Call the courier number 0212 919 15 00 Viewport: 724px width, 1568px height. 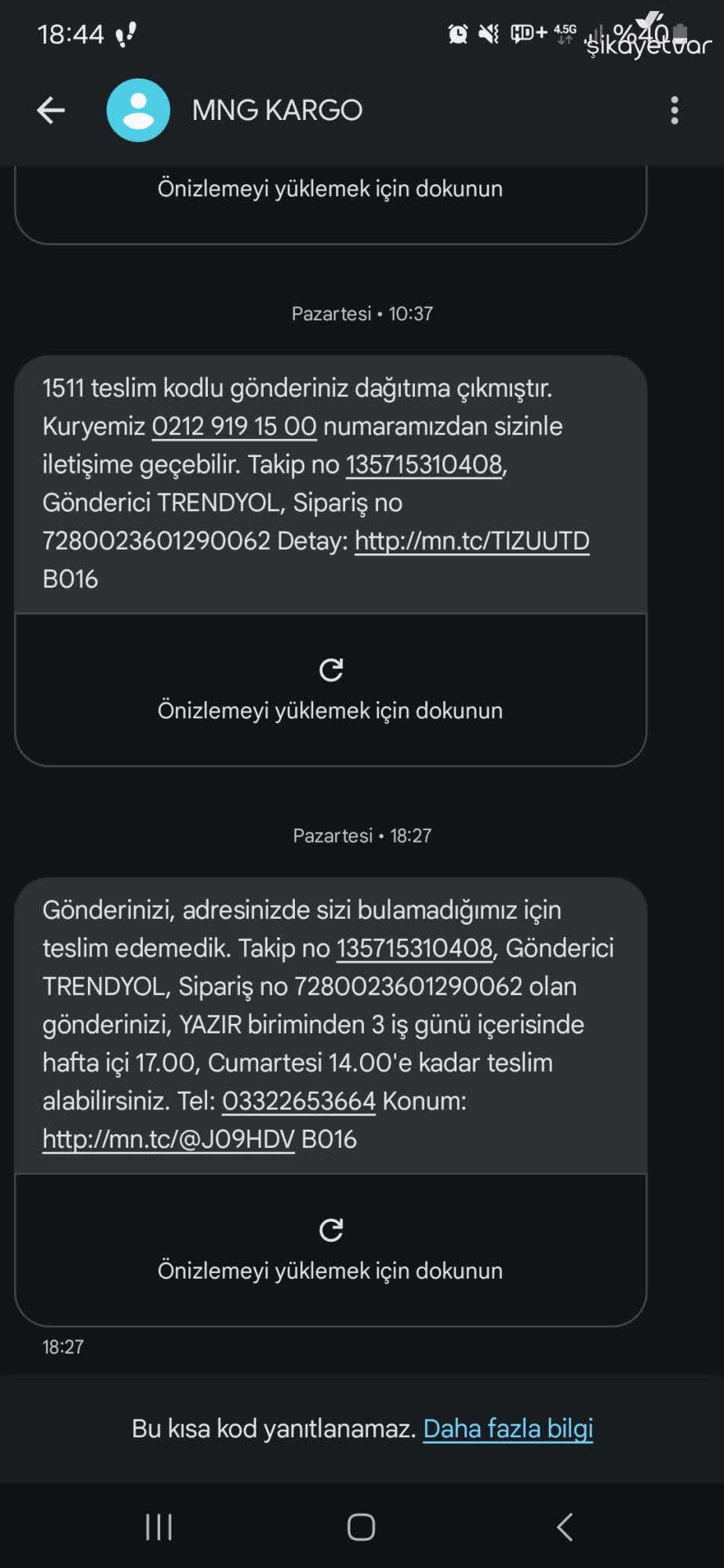click(233, 427)
